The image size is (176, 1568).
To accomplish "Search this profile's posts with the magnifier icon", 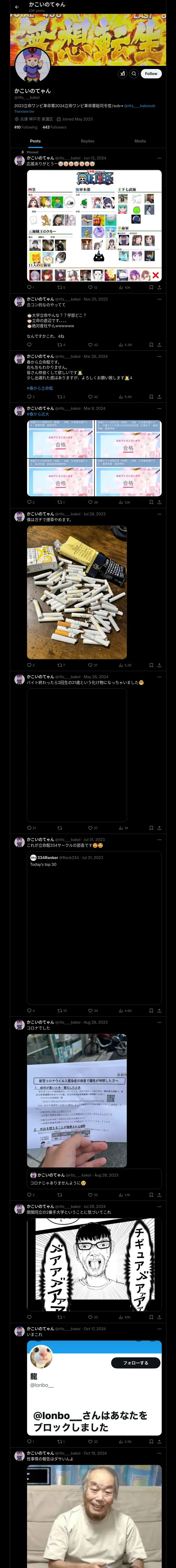I will coord(133,74).
